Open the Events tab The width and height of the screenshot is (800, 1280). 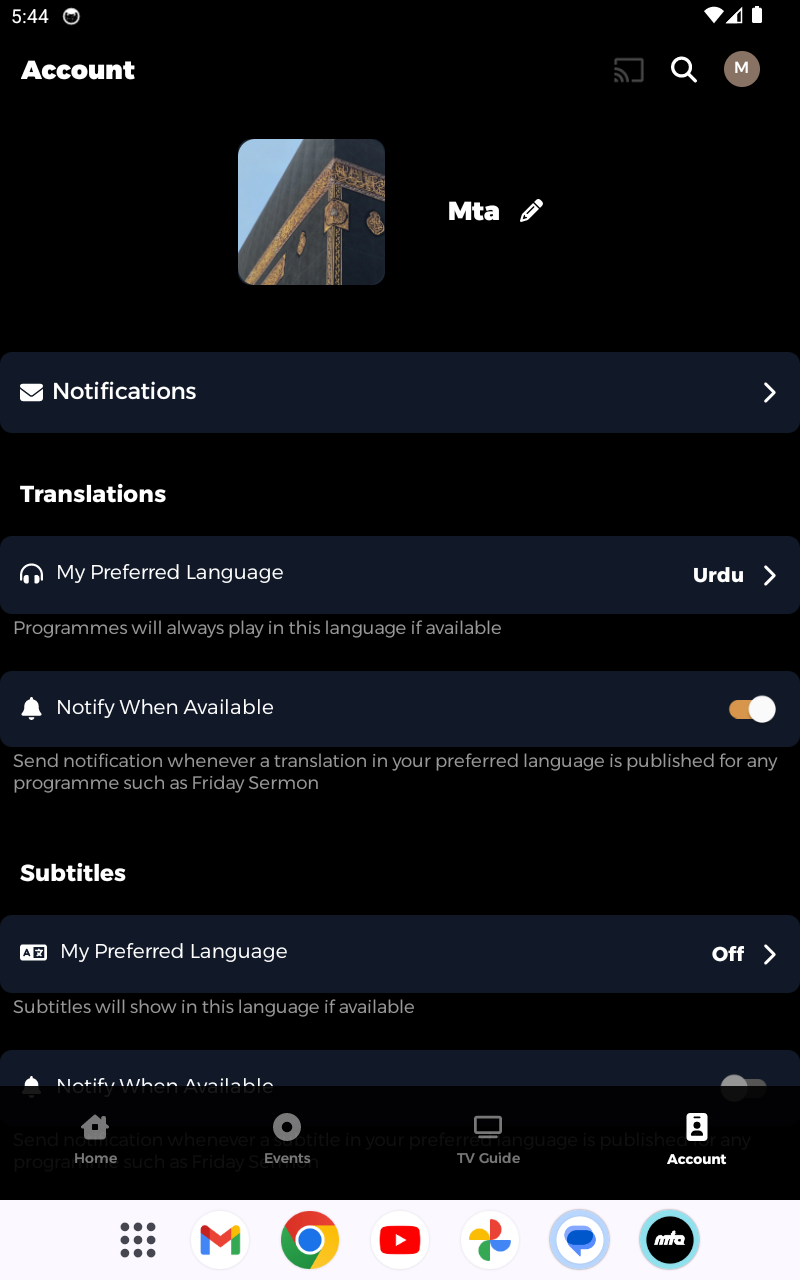pyautogui.click(x=287, y=1140)
